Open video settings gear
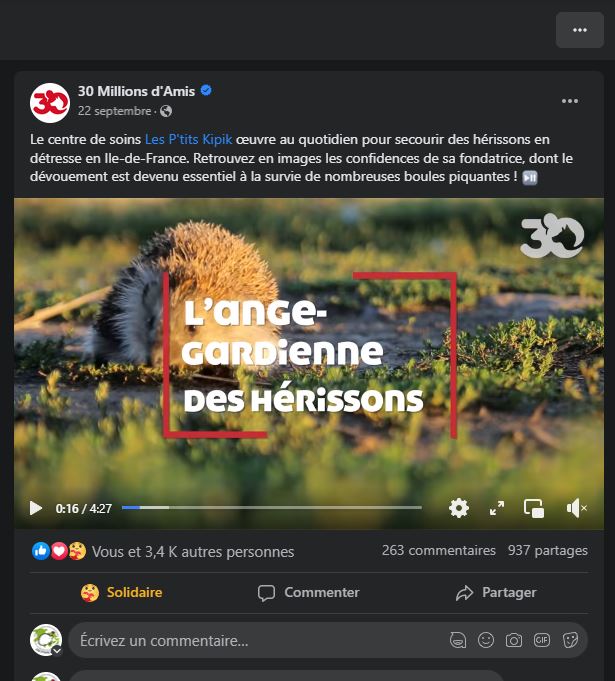615x681 pixels. [459, 508]
